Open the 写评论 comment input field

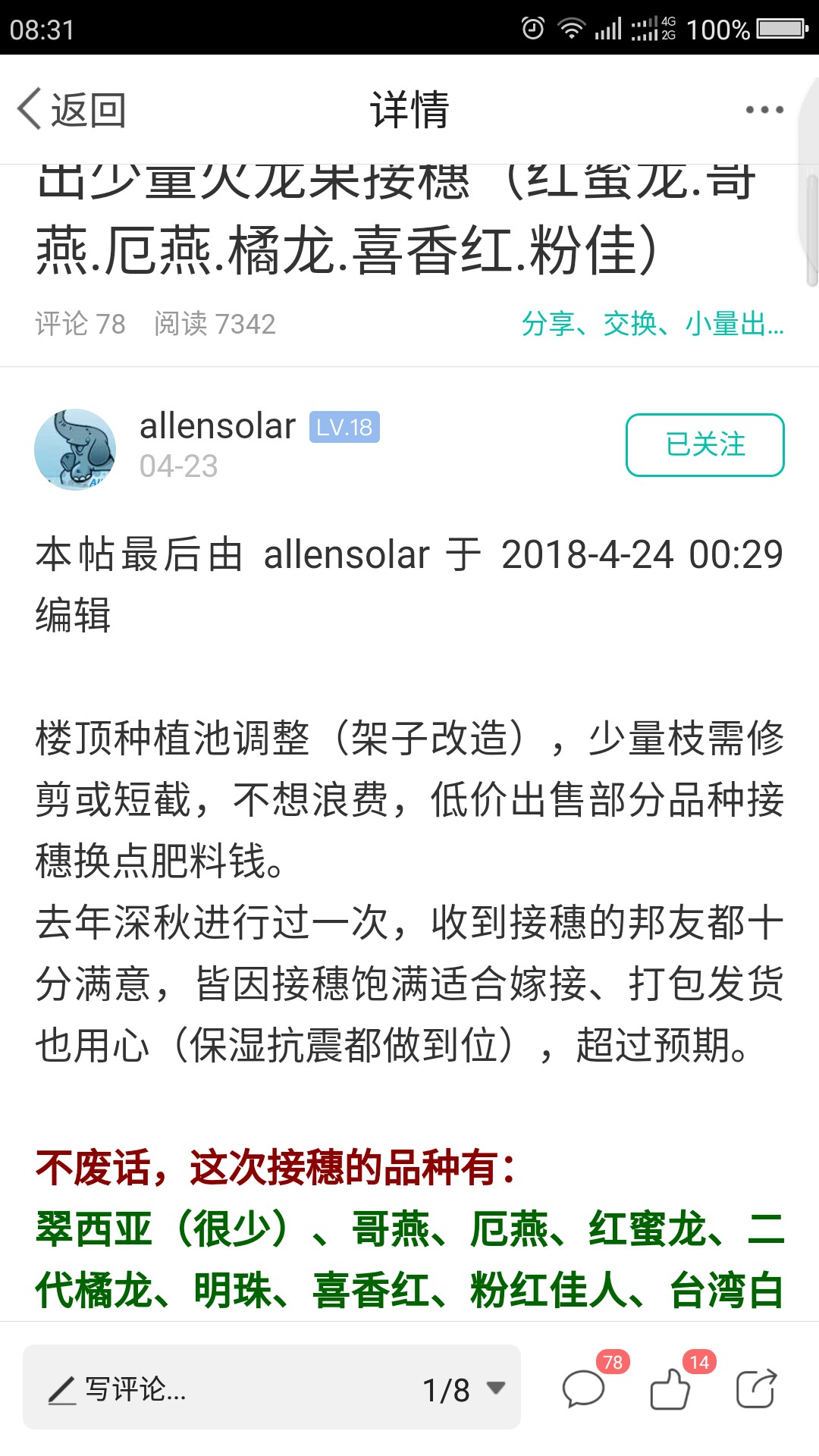[220, 1389]
